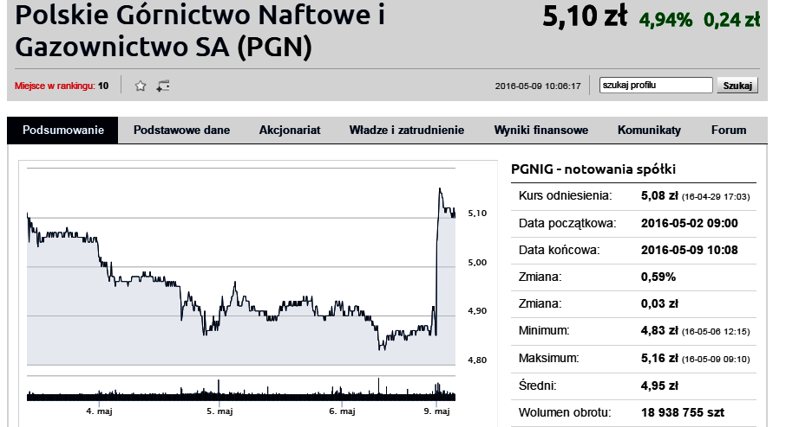Screen dimensions: 786x427
Task: Open the Miejsce w rankingu link
Action: 62,86
